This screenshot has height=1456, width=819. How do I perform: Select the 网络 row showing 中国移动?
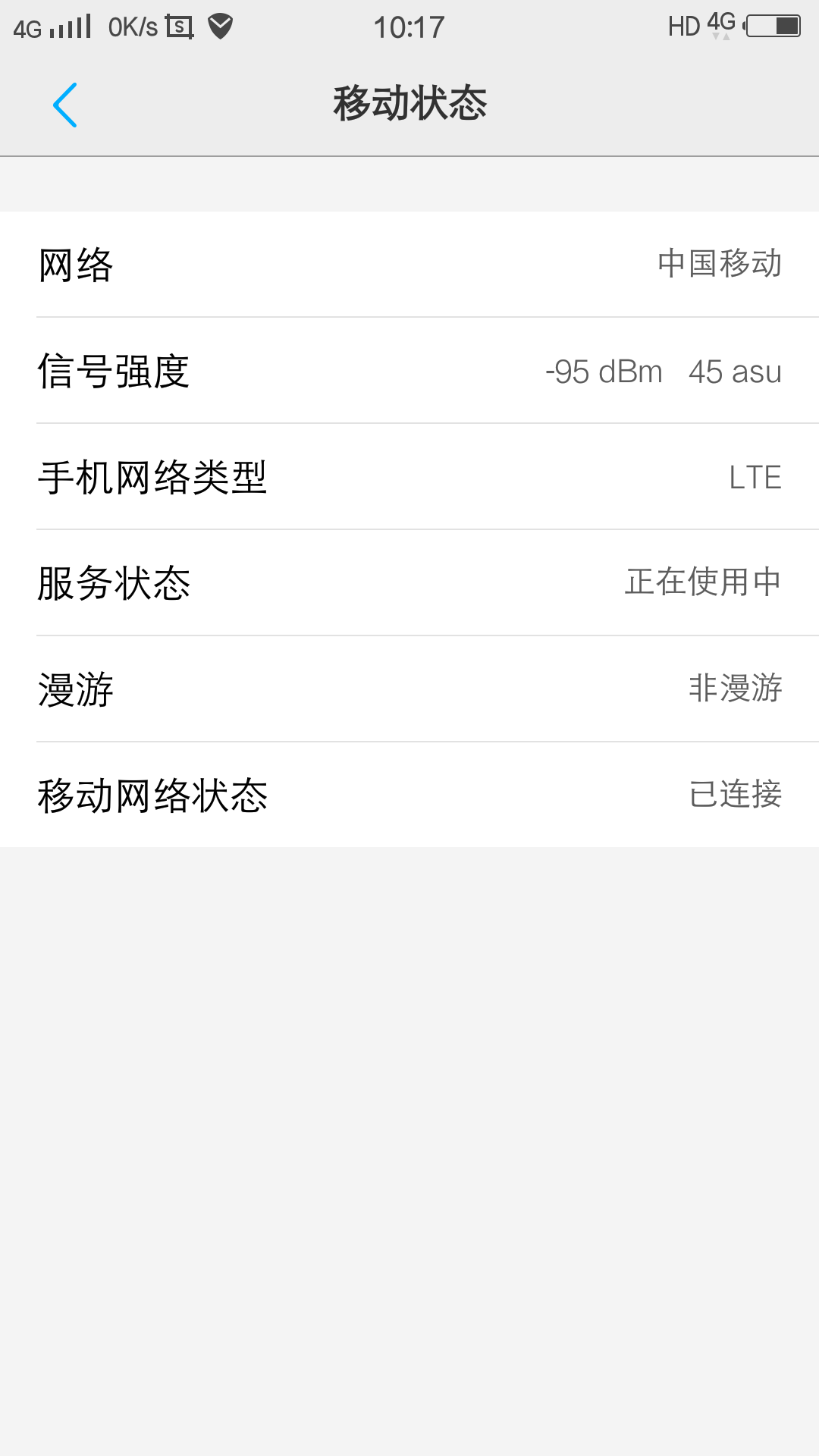pyautogui.click(x=409, y=264)
